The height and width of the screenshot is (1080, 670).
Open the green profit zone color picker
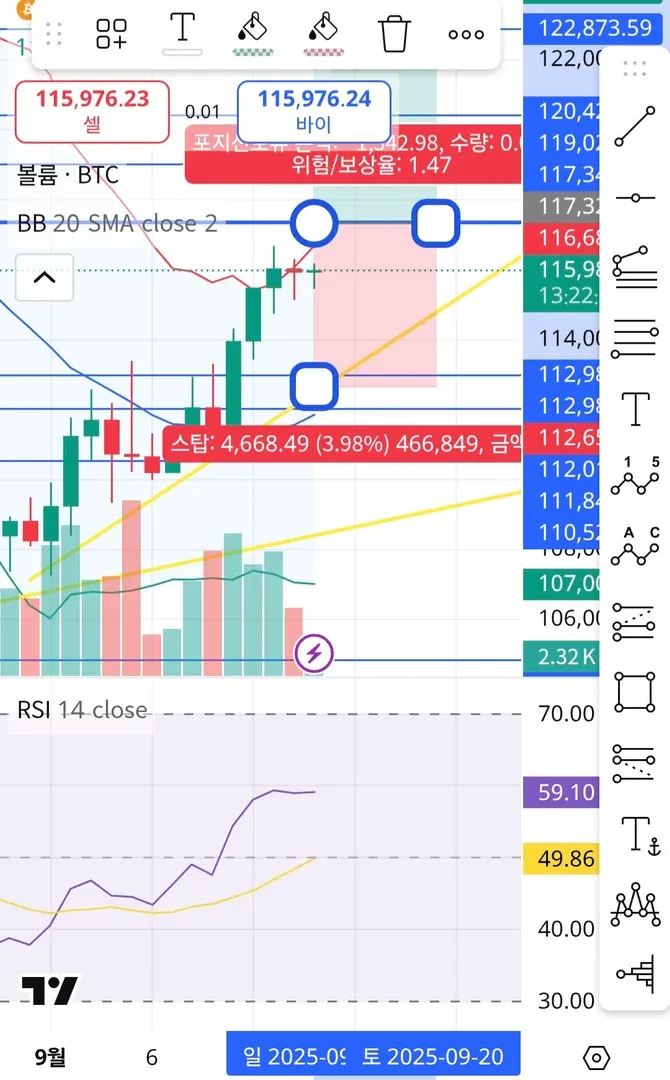click(x=253, y=32)
